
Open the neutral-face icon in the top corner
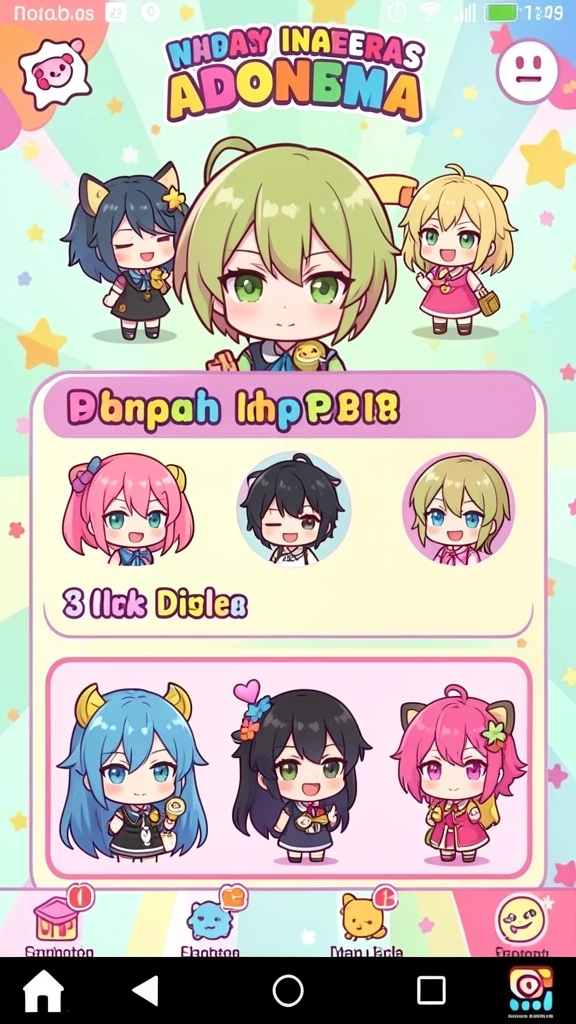[x=528, y=69]
